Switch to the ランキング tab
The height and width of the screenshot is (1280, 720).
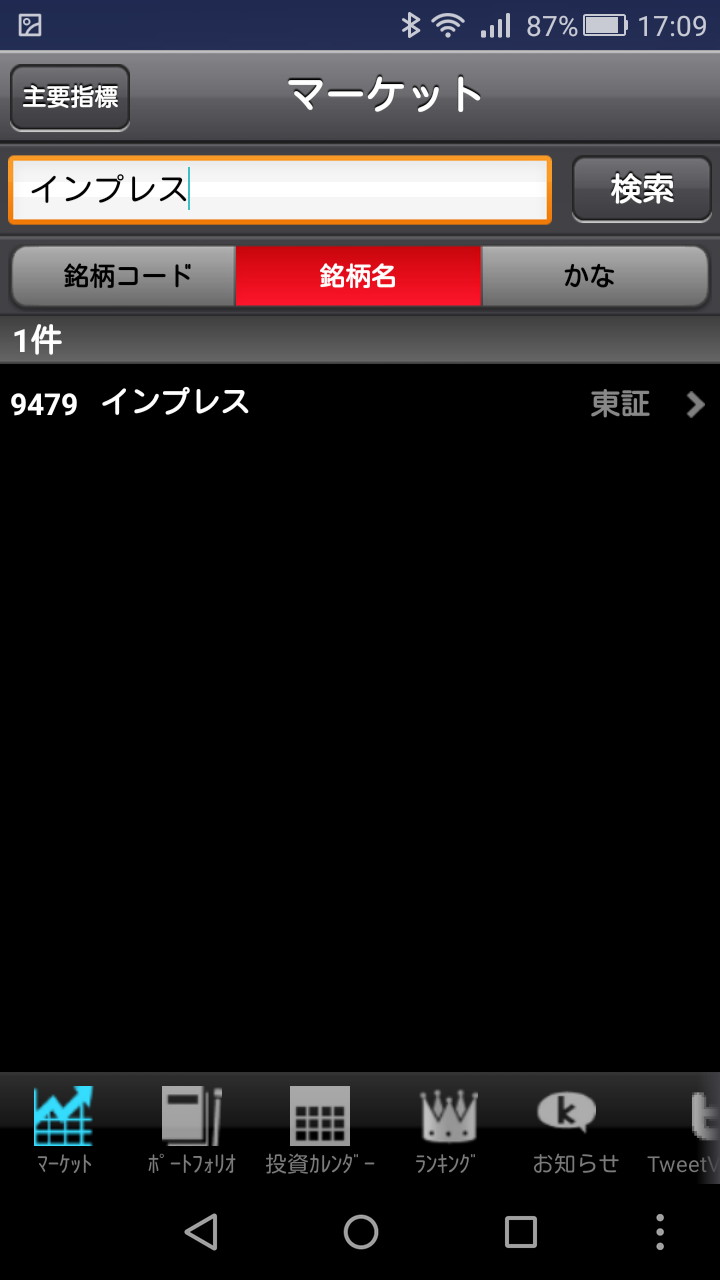(x=446, y=1130)
